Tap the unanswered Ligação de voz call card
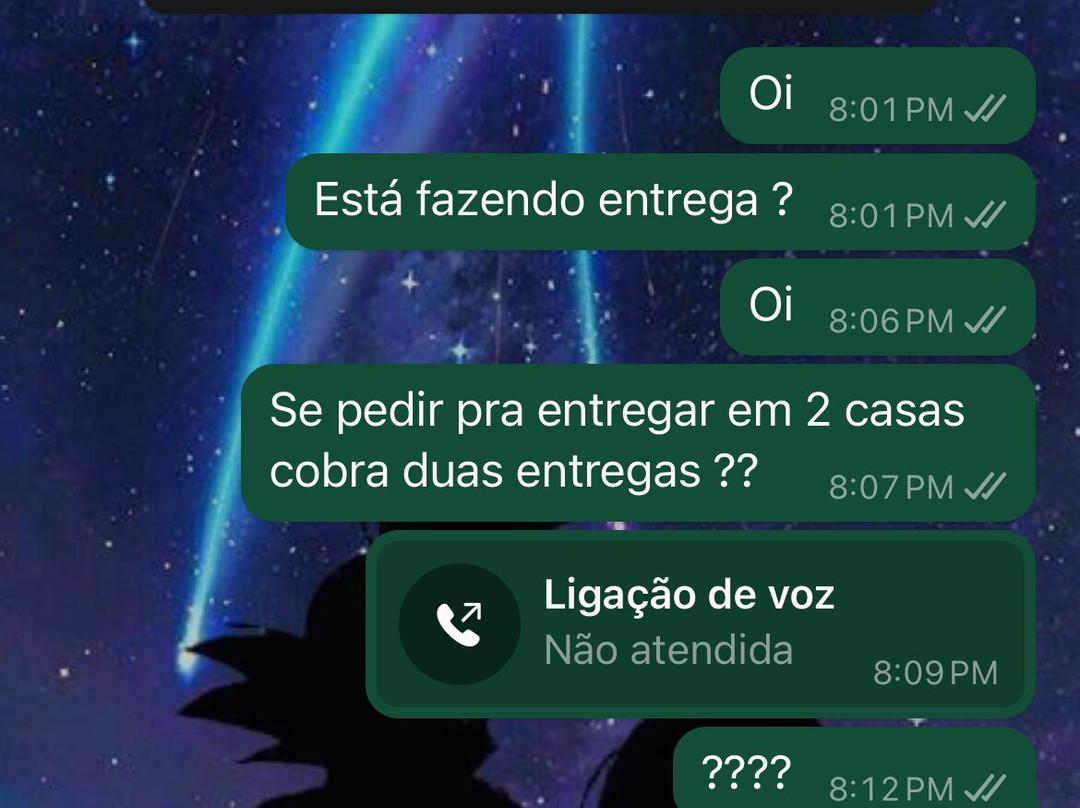1080x808 pixels. 698,624
